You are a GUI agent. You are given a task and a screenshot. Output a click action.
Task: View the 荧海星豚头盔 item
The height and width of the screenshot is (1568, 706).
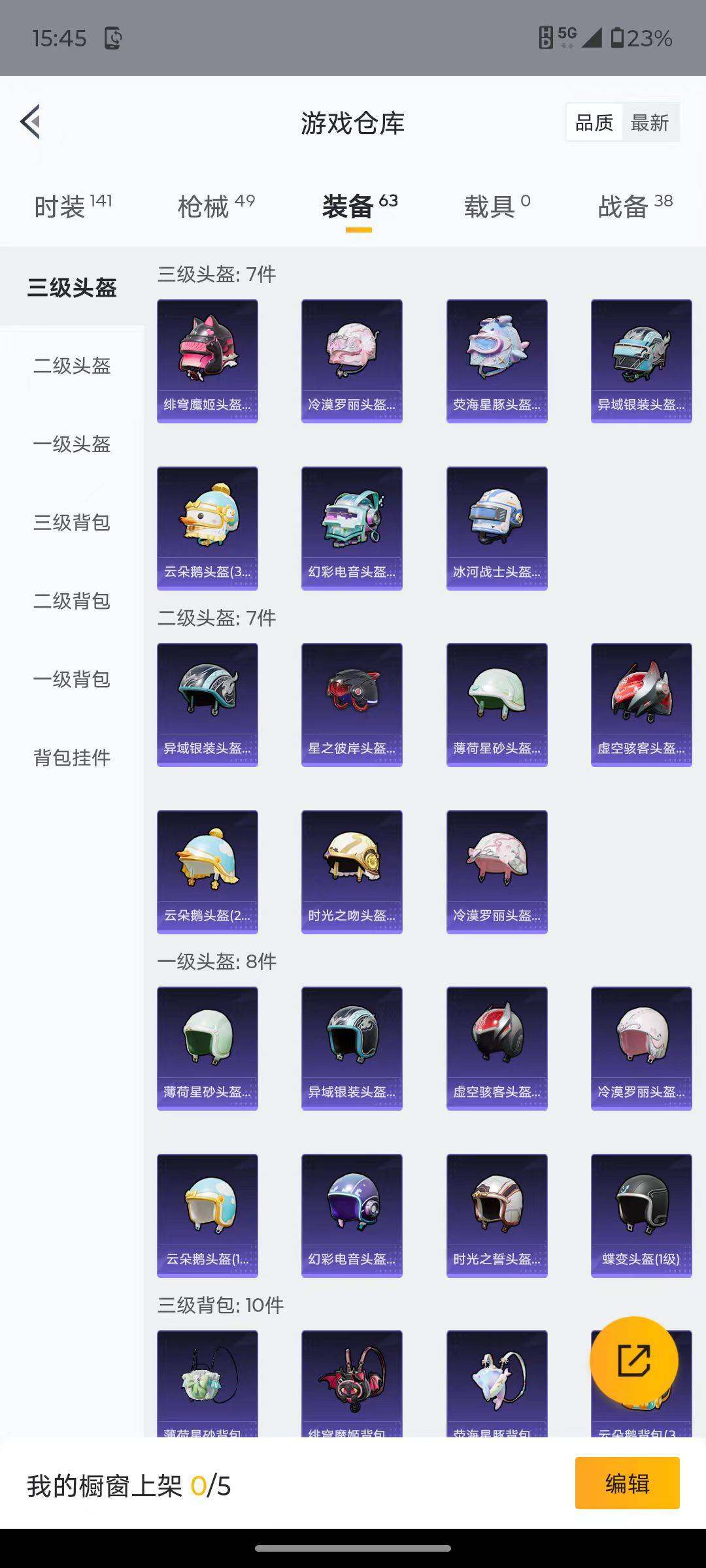coord(497,361)
